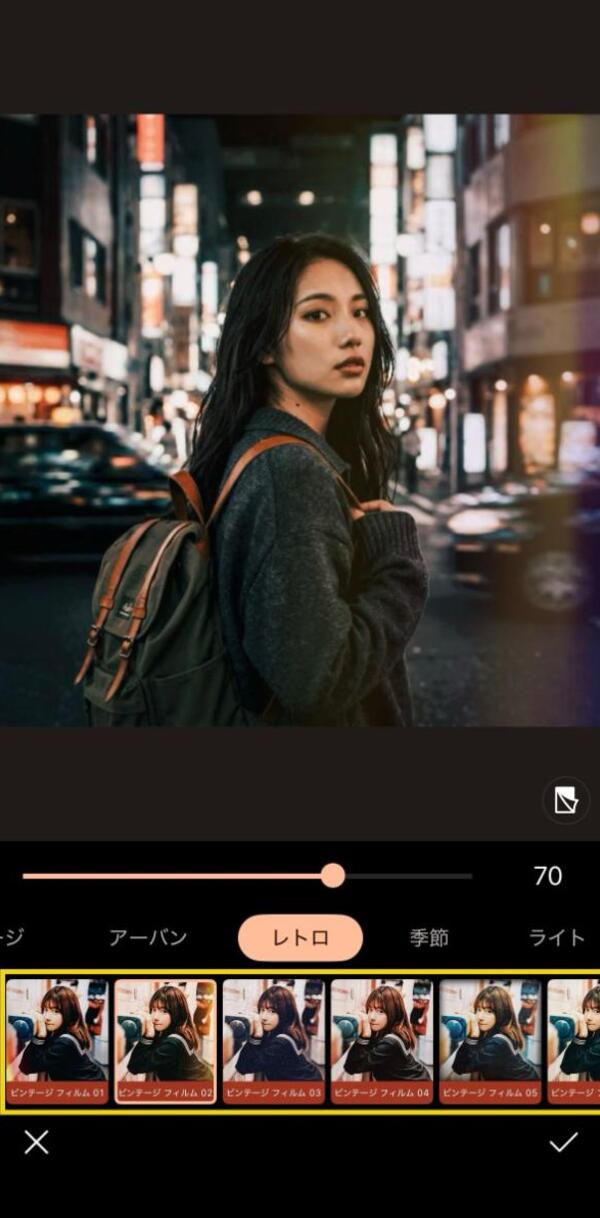Viewport: 600px width, 1218px height.
Task: Select the レトロ filter category
Action: [300, 938]
